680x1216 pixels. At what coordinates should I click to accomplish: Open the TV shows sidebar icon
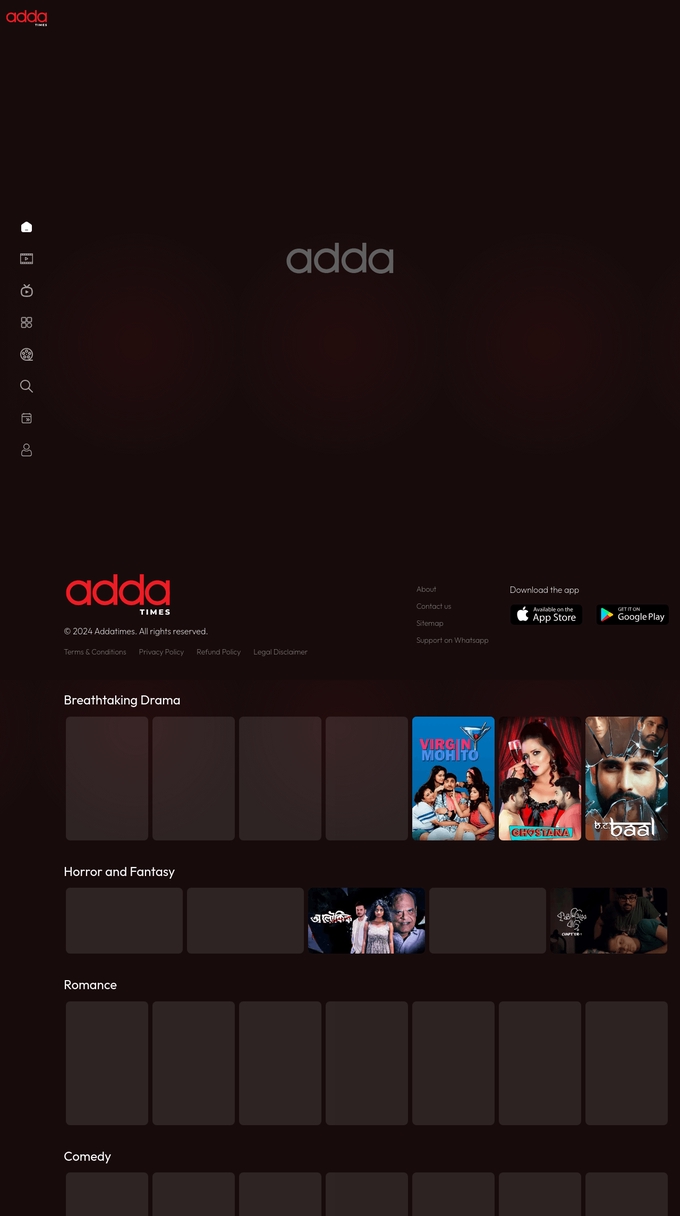tap(27, 291)
